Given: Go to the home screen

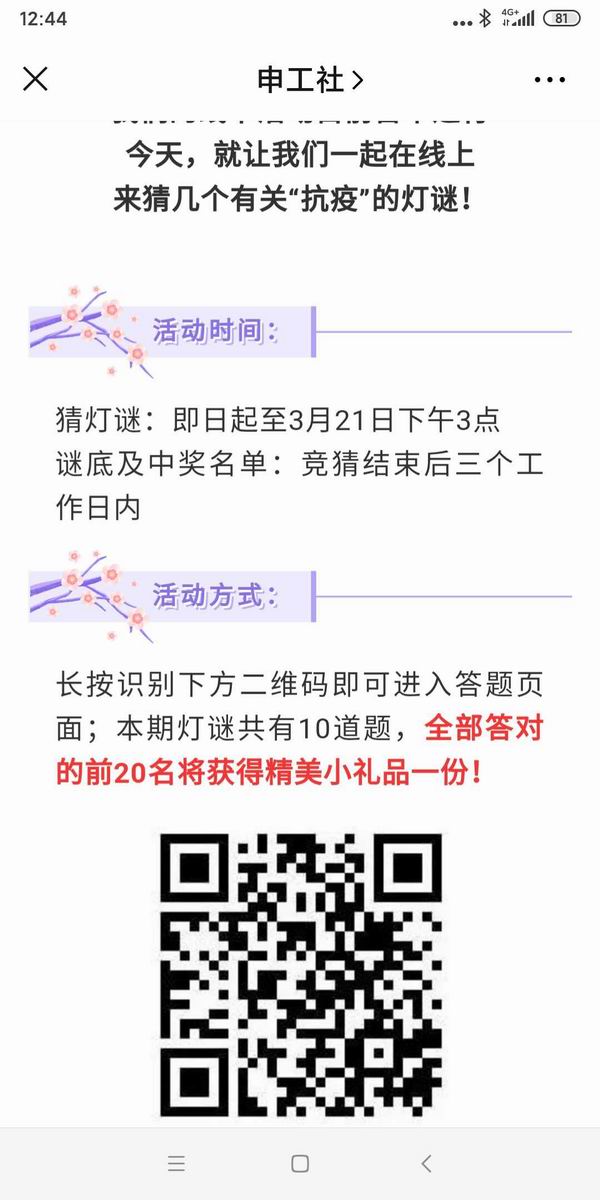Looking at the screenshot, I should click(300, 1163).
